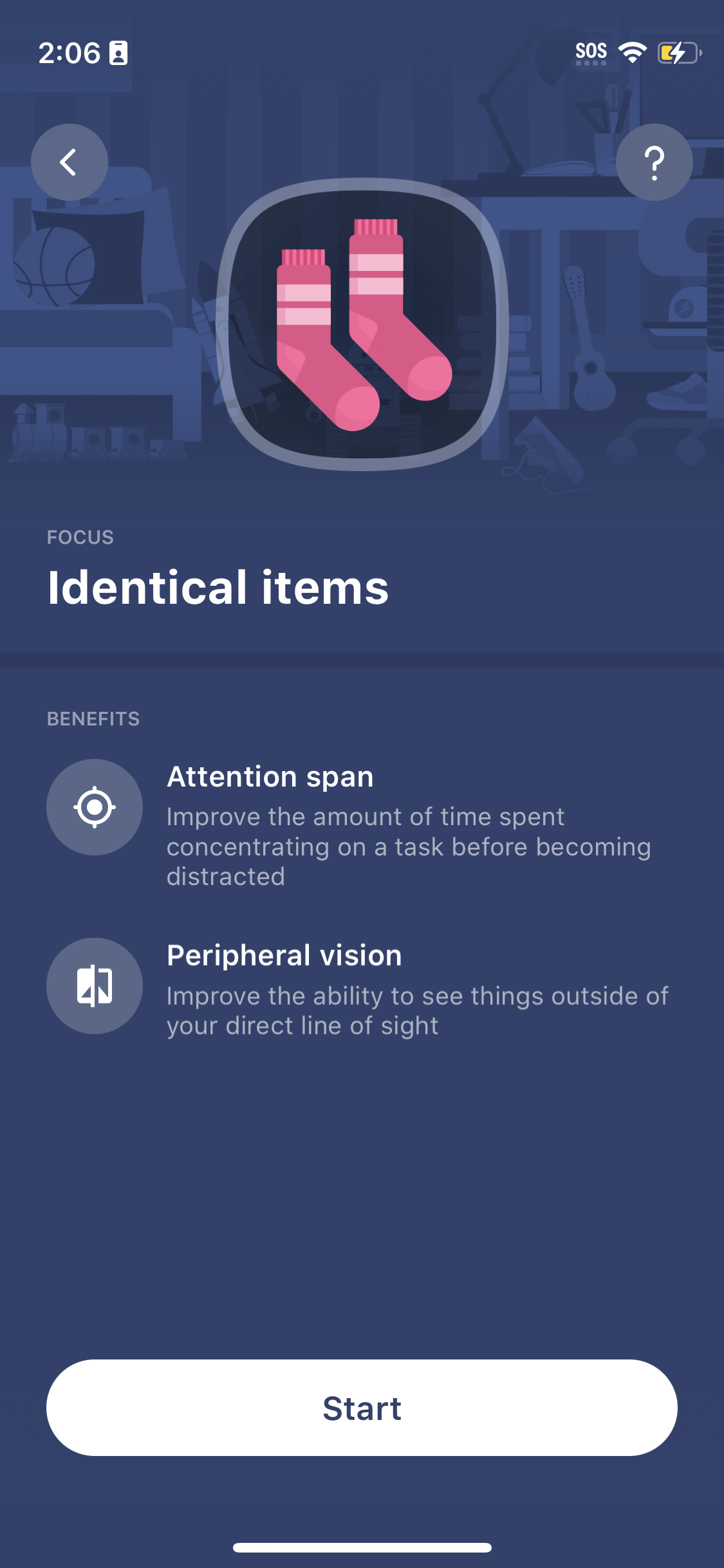Screen dimensions: 724x1568
Task: Start the Identical items game
Action: pyautogui.click(x=362, y=1408)
